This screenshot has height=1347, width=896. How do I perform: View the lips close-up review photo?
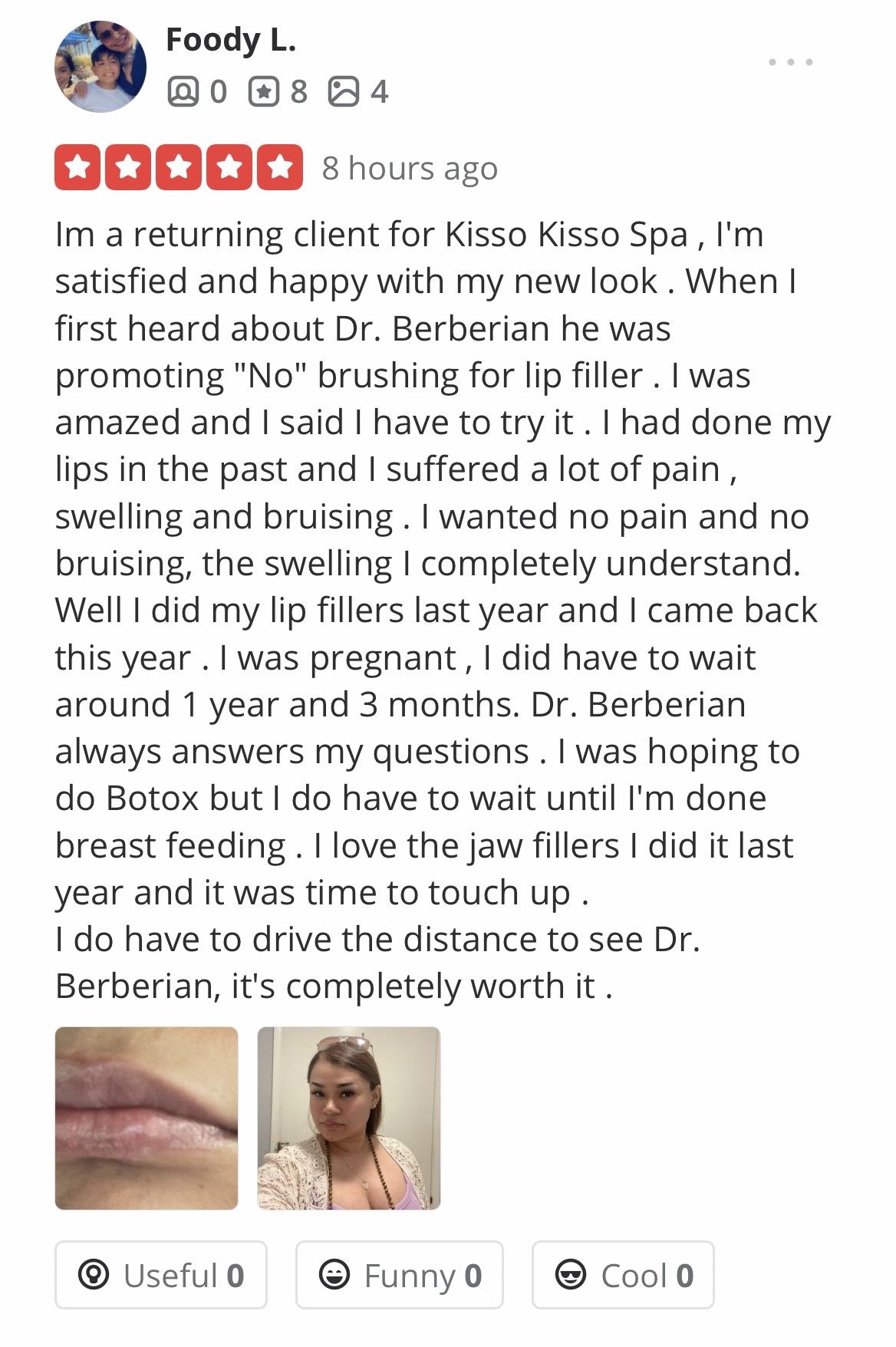(x=147, y=1118)
